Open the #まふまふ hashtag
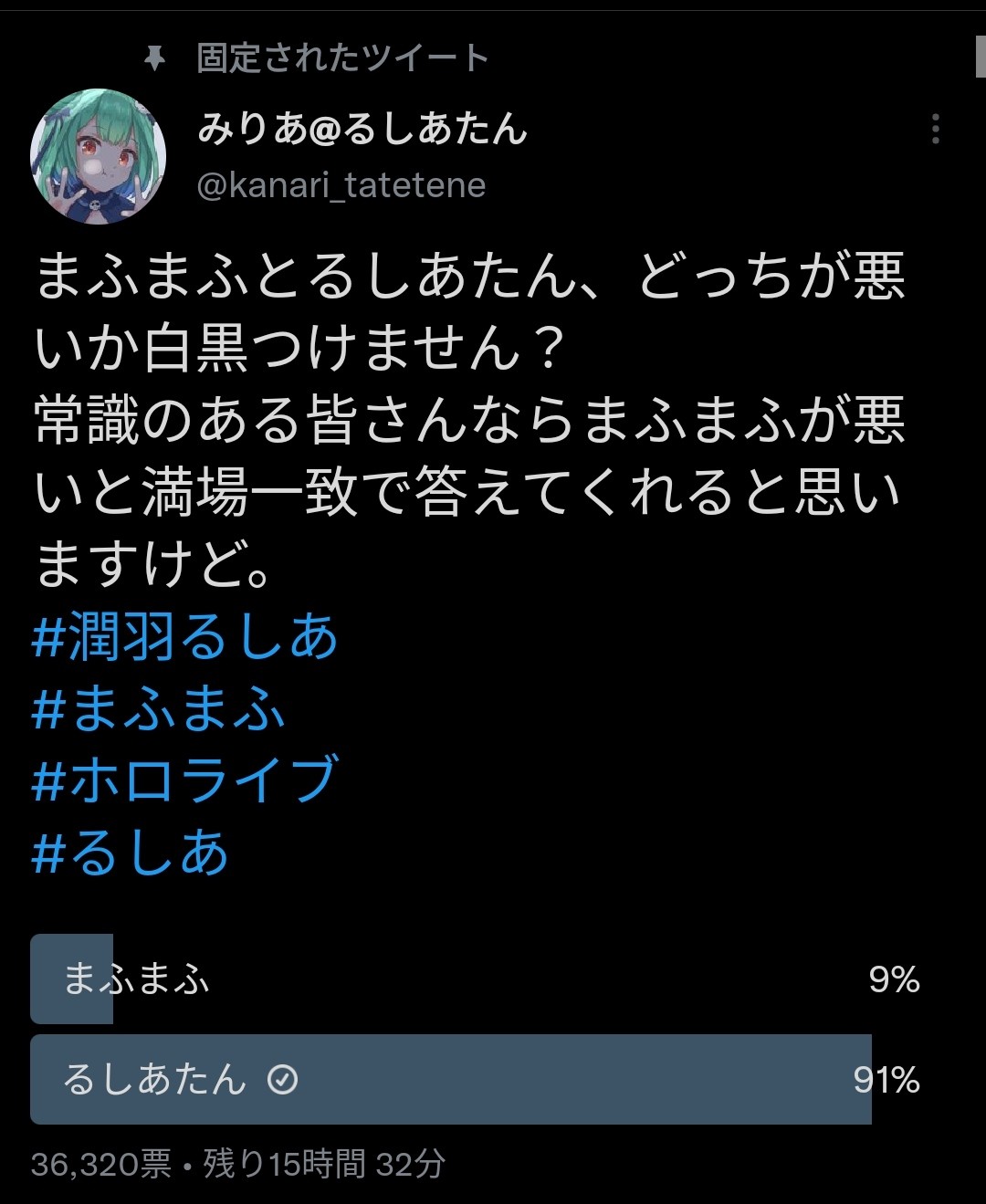This screenshot has height=1204, width=986. pos(159,708)
